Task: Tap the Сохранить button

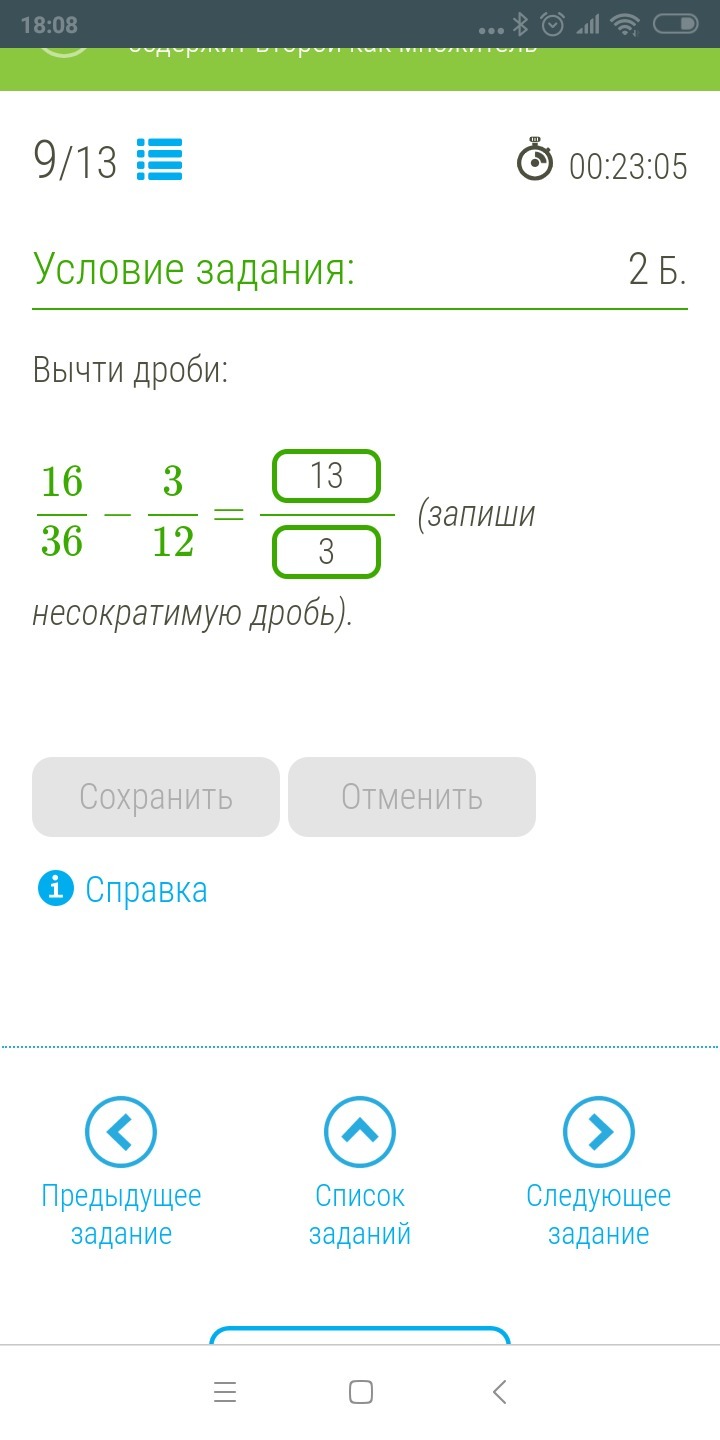Action: point(156,797)
